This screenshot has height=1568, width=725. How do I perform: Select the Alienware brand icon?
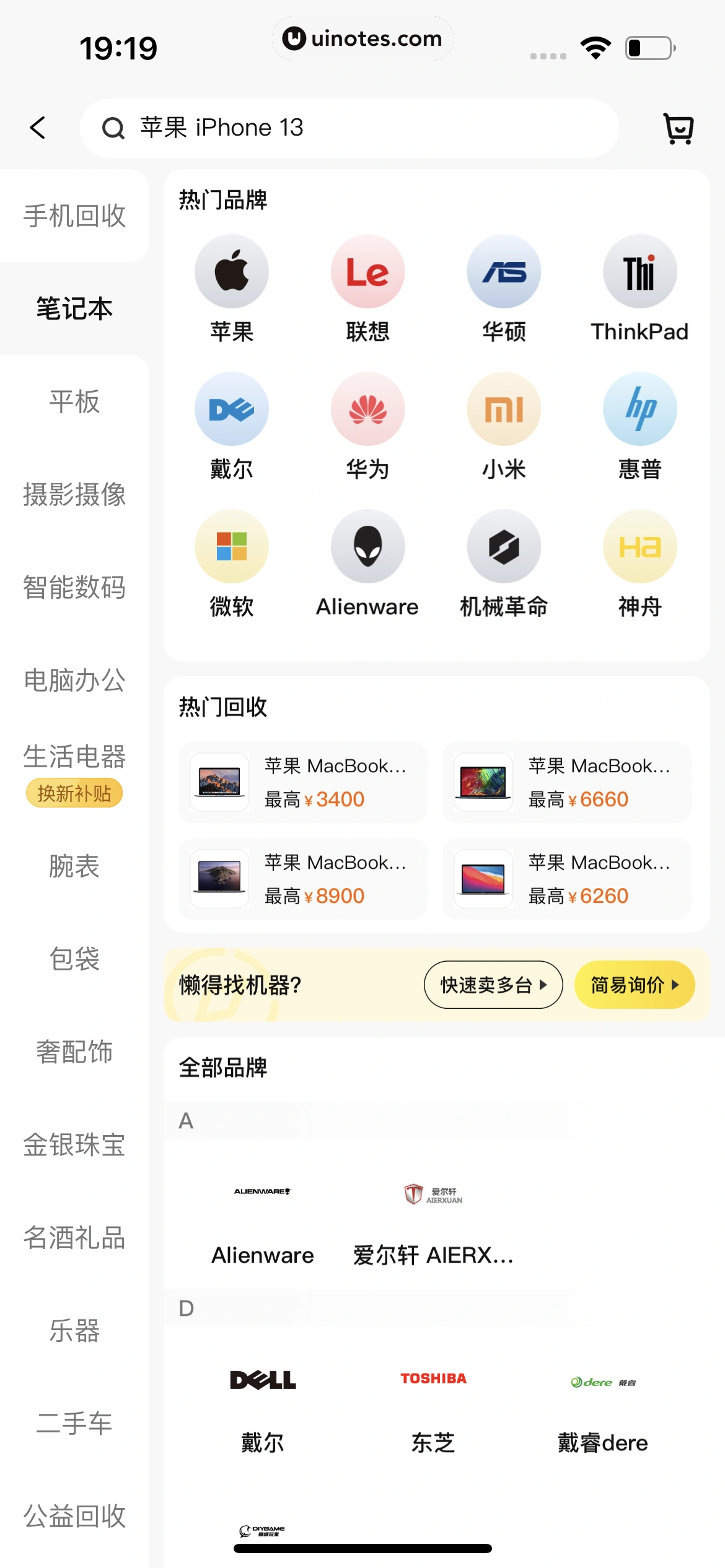(368, 546)
